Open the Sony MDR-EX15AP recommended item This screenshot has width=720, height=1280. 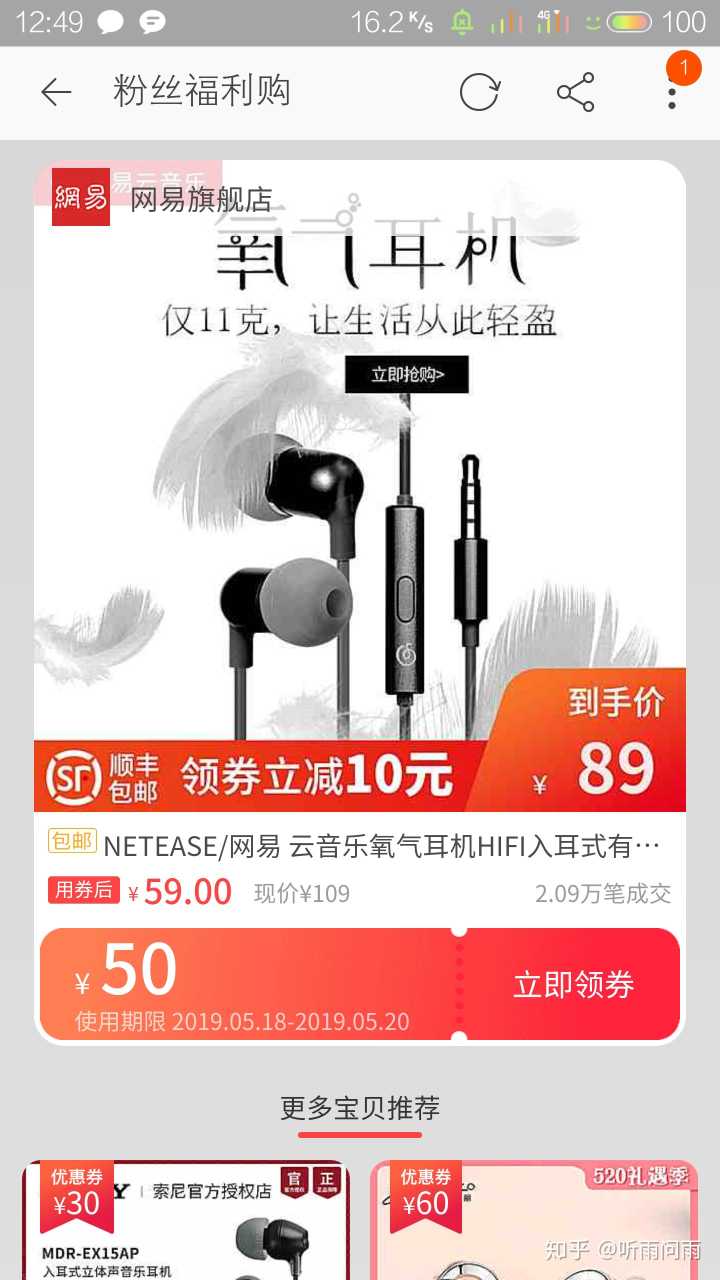point(185,1222)
